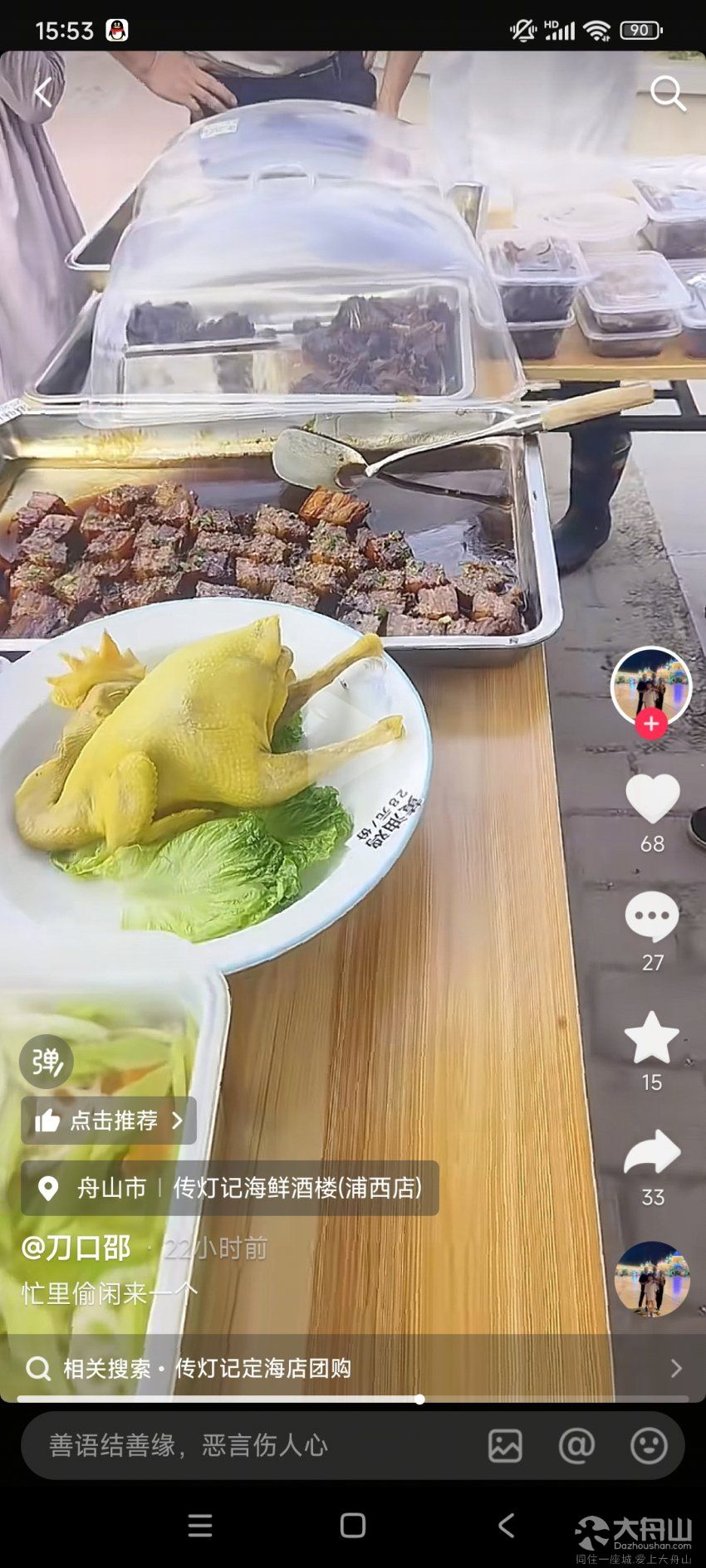Open the search magnifier icon
Image resolution: width=706 pixels, height=1568 pixels.
coord(667,93)
